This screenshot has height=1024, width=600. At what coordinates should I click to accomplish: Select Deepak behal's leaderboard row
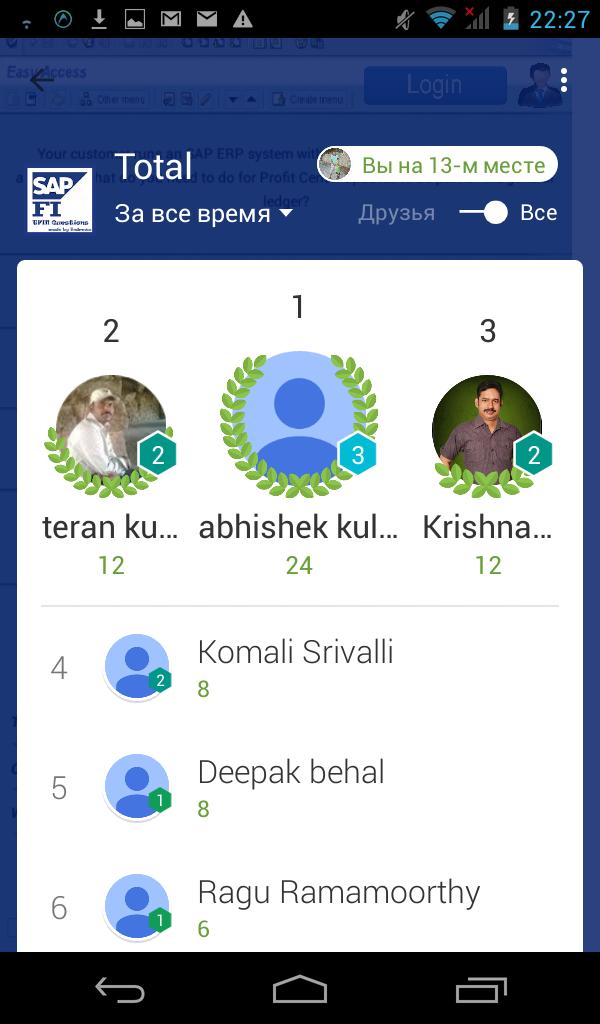tap(300, 788)
